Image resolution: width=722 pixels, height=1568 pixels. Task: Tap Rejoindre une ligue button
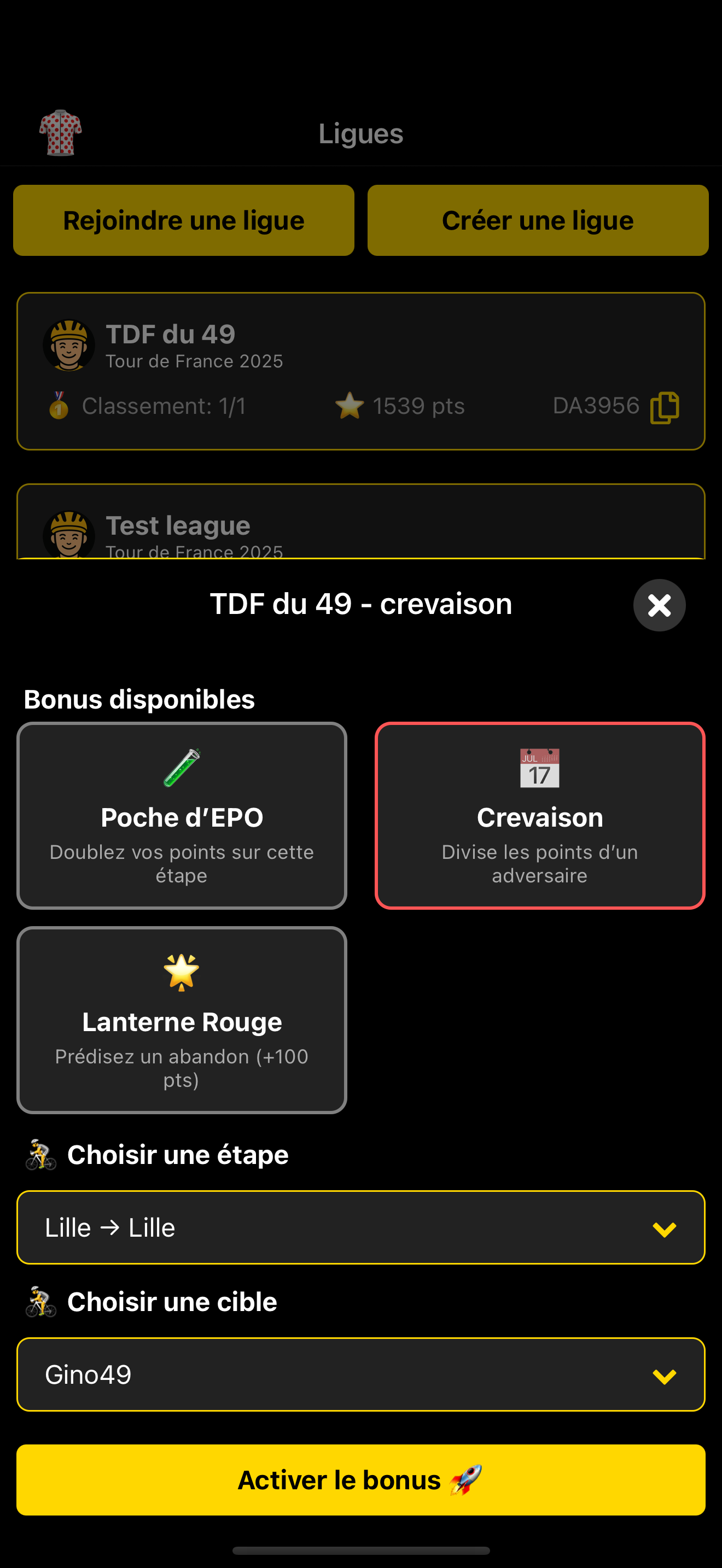pos(183,220)
